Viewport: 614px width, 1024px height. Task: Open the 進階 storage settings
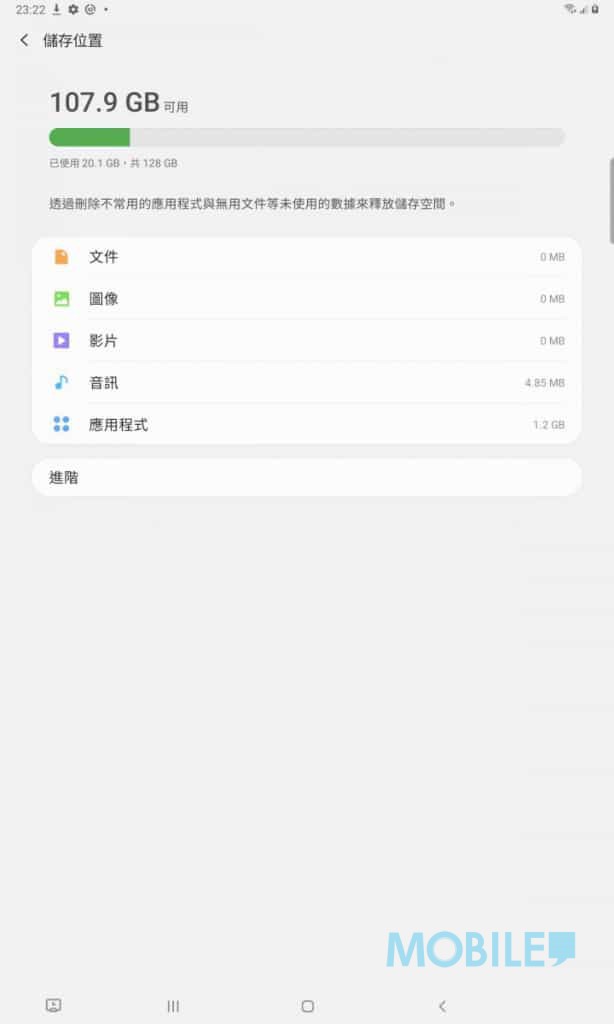click(x=306, y=478)
